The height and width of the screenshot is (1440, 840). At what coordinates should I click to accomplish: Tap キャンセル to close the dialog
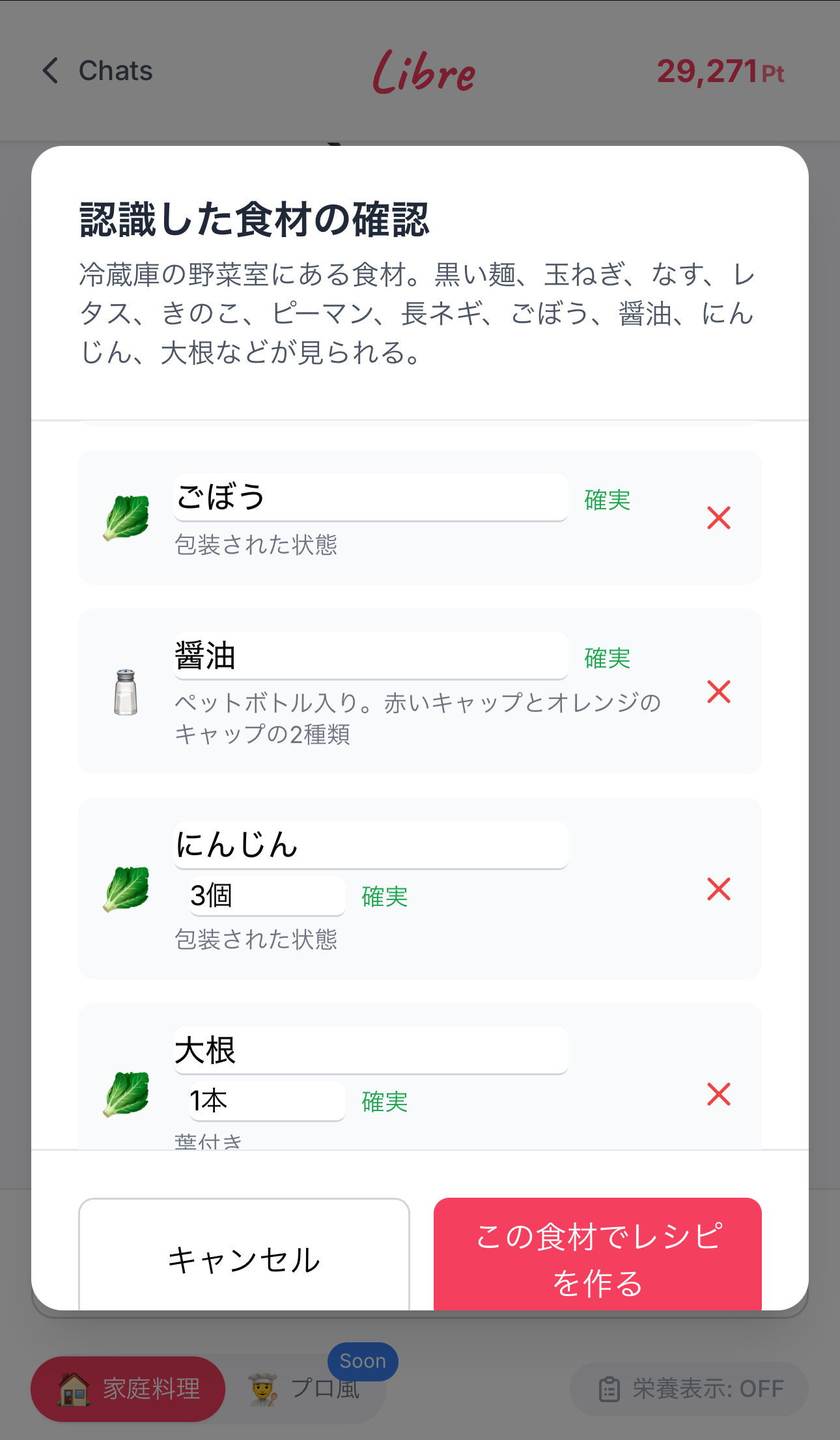[x=244, y=1258]
